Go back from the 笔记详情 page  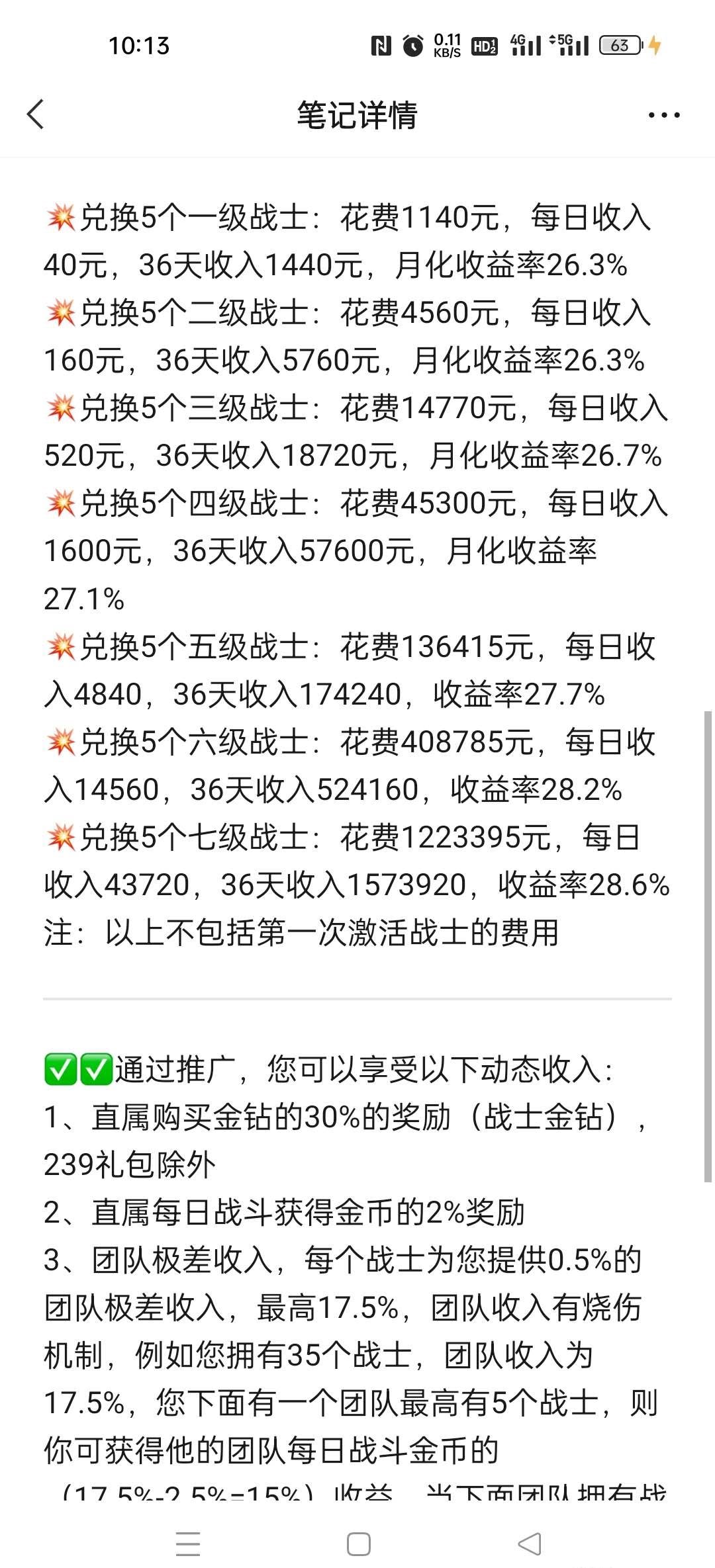pos(36,114)
